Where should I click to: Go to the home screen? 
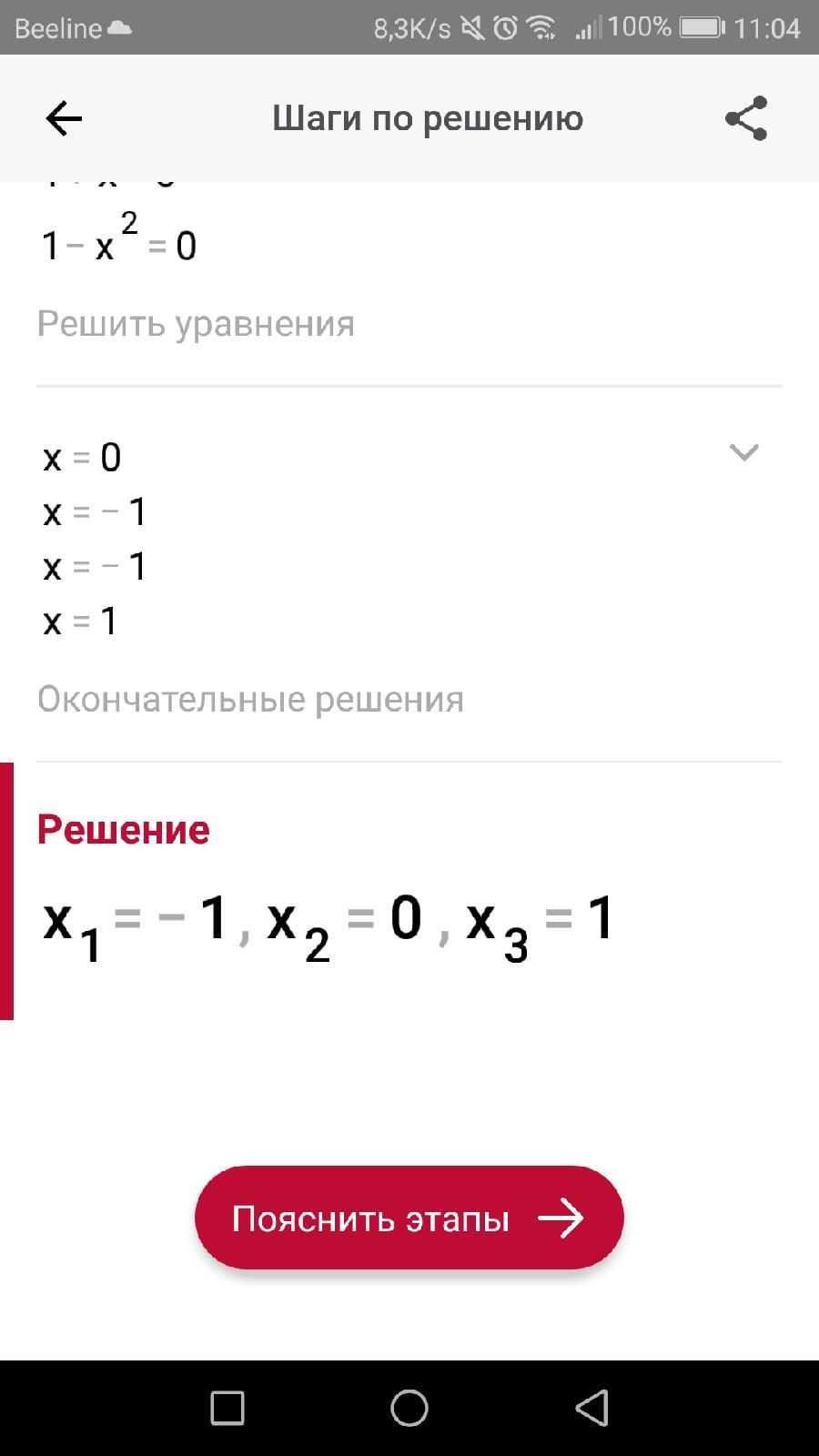[x=409, y=1408]
